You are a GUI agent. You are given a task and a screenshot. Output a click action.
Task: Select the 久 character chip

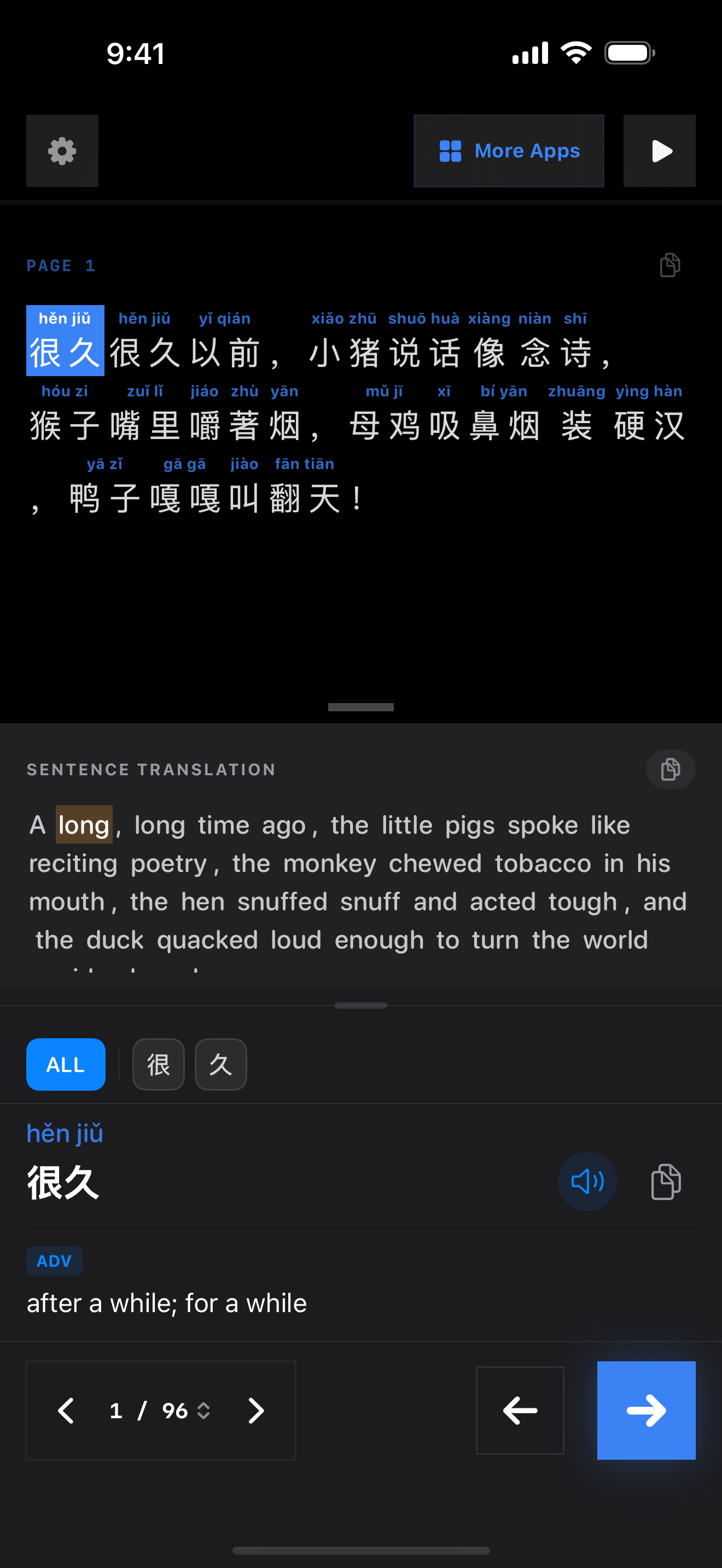(x=220, y=1064)
